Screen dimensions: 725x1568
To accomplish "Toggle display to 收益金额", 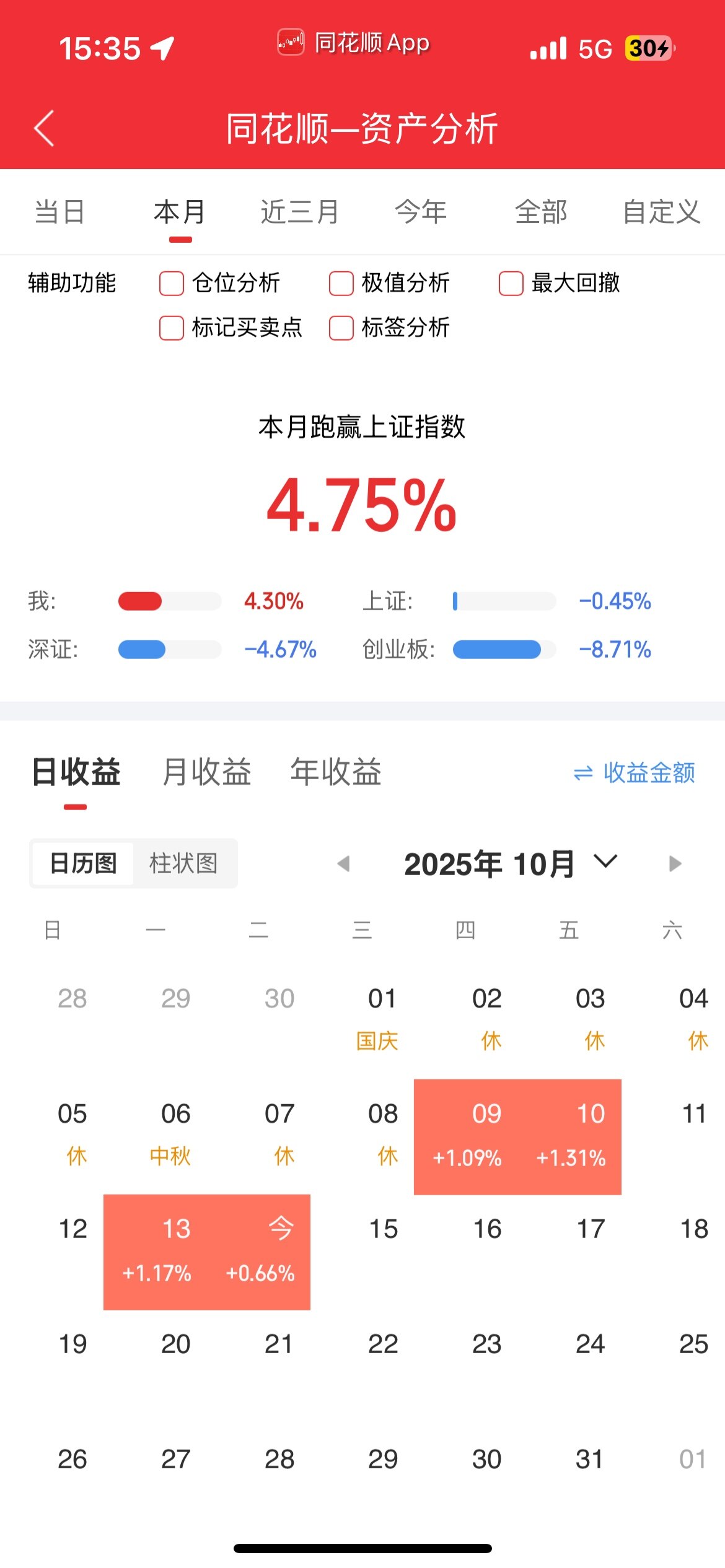I will [x=635, y=773].
